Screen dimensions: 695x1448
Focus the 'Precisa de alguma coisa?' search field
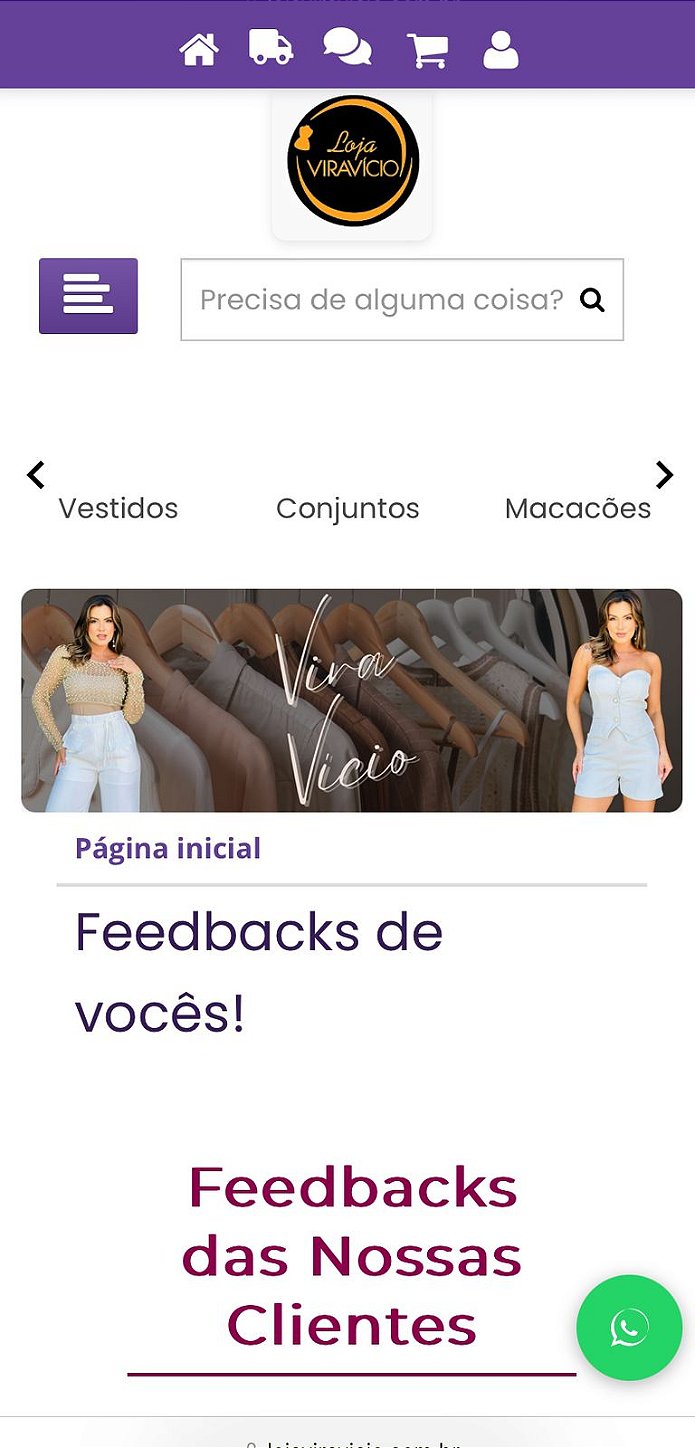point(381,300)
